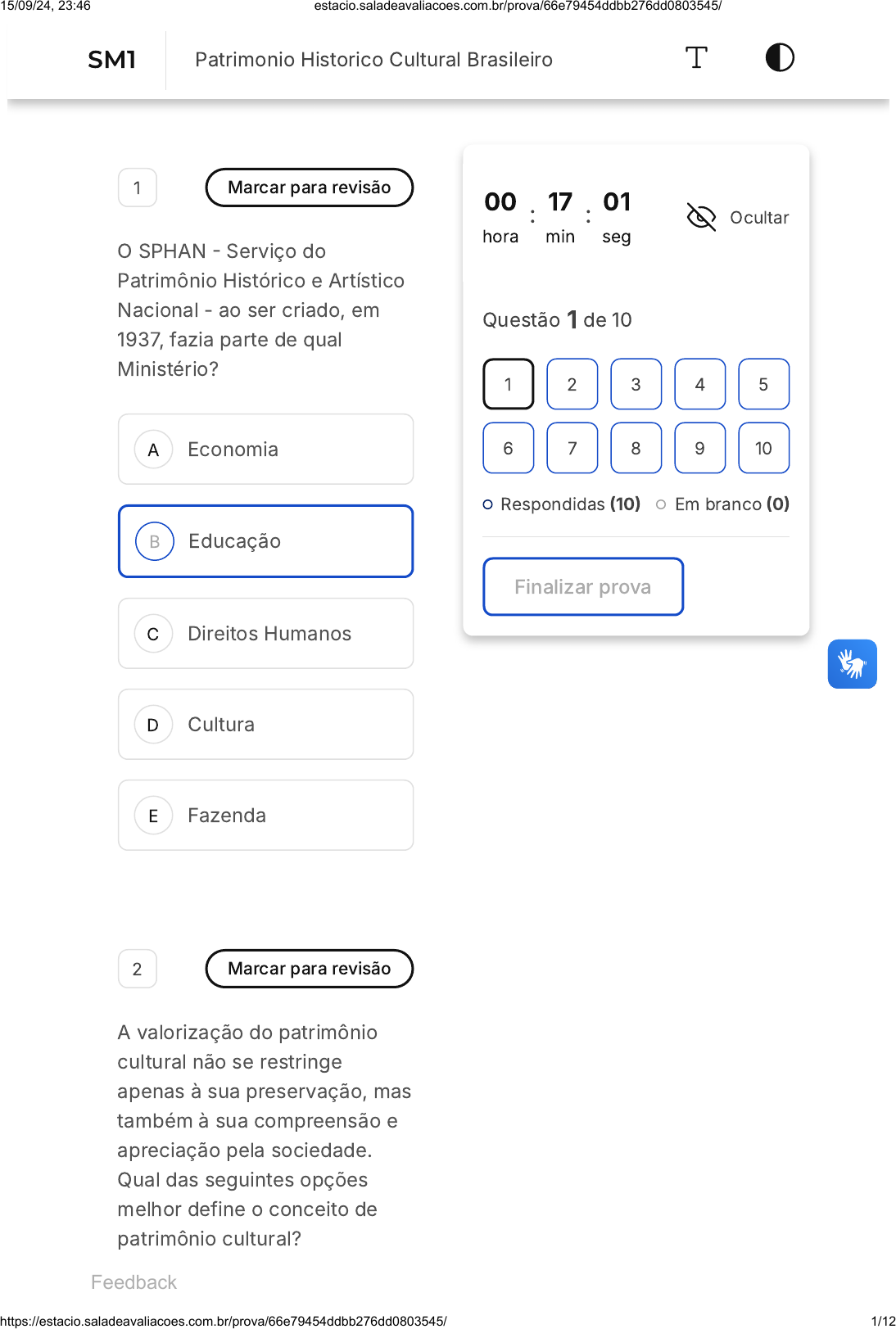Hide the timer with Ocultar

pos(738,218)
